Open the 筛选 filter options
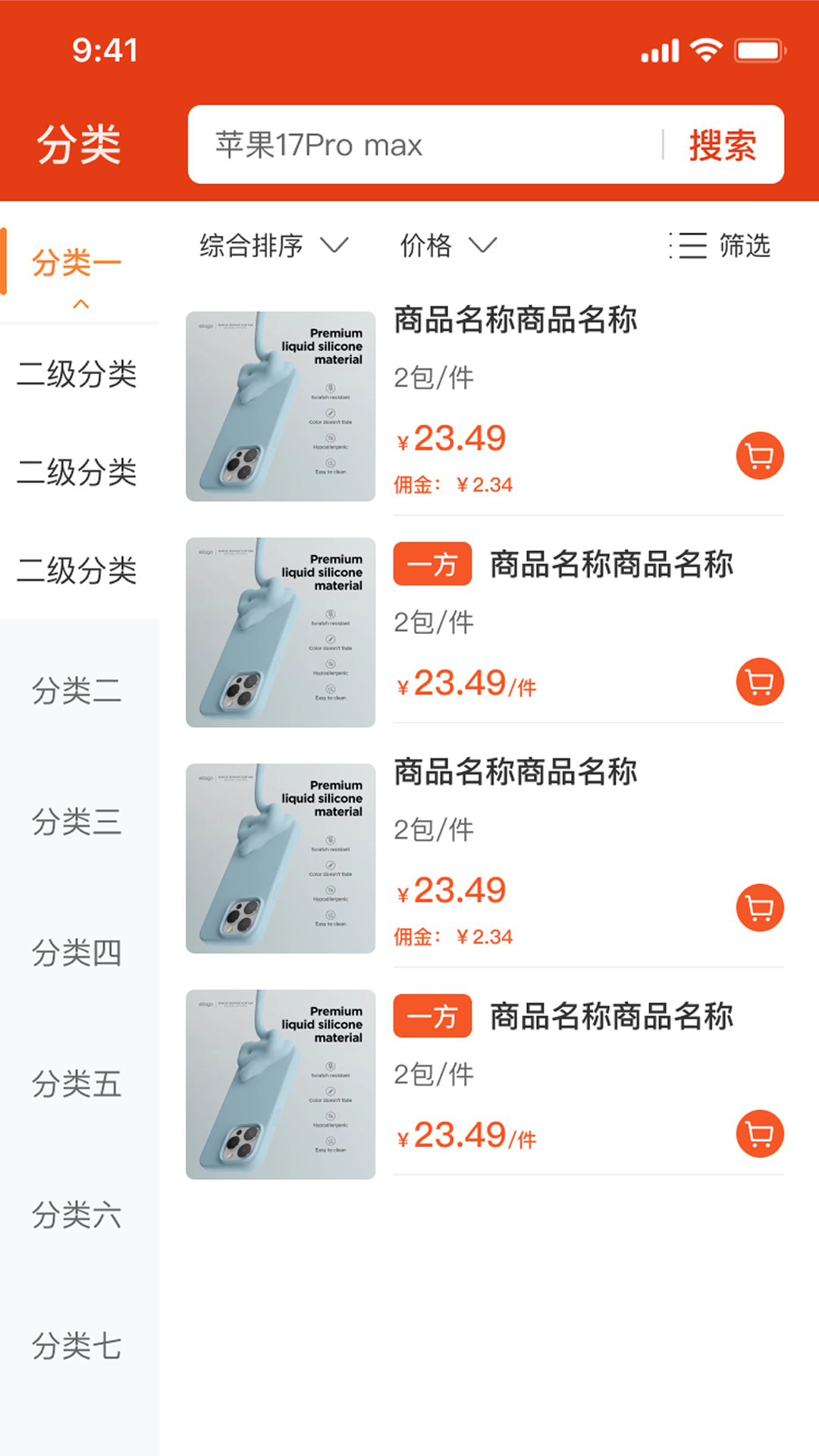 pos(745,245)
